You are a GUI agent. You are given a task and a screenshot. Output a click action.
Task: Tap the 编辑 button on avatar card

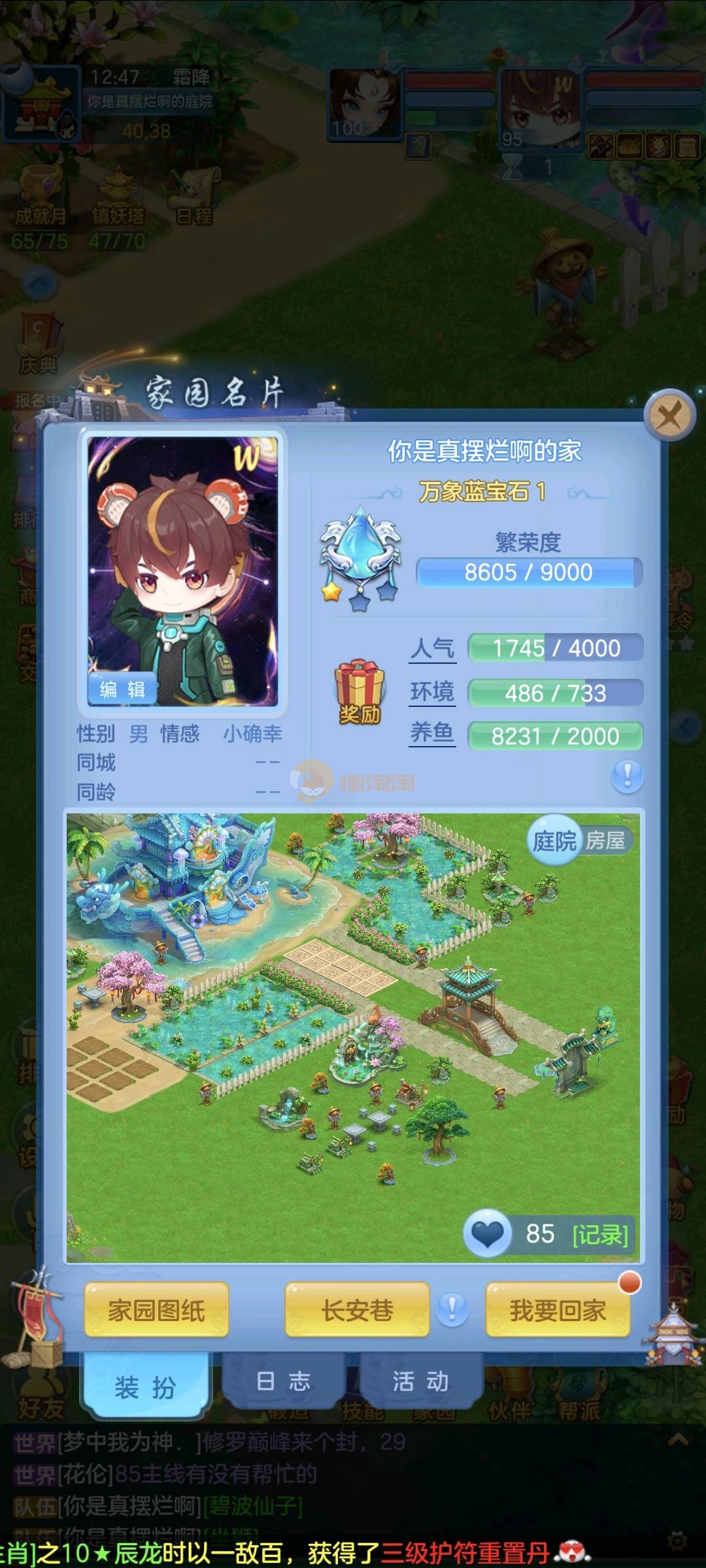coord(122,689)
